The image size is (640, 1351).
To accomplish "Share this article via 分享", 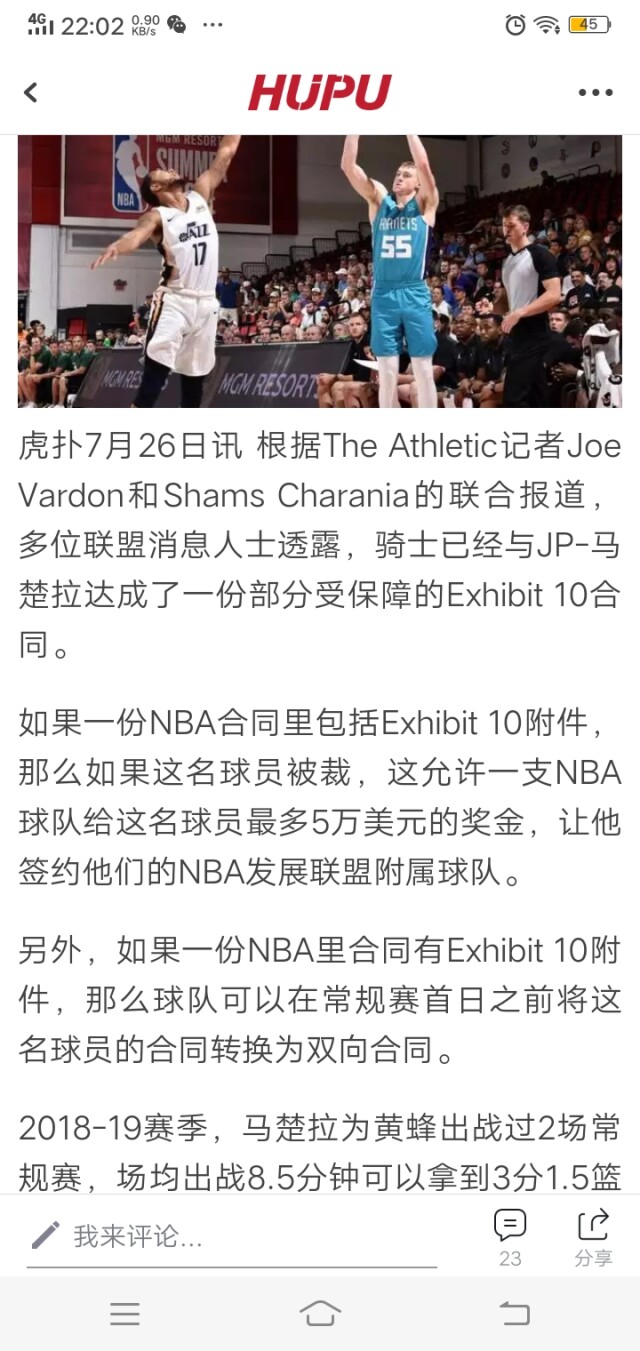I will tap(593, 1237).
